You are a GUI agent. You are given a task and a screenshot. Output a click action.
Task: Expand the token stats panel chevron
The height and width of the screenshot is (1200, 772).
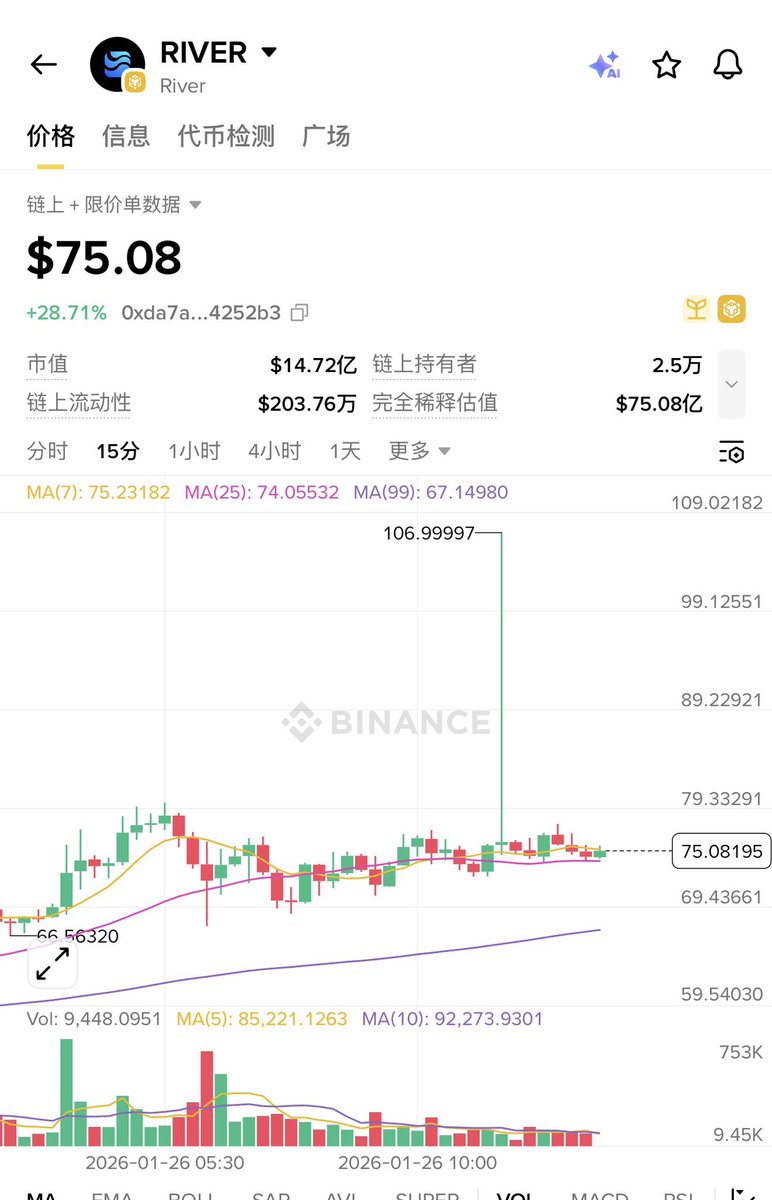pos(731,384)
